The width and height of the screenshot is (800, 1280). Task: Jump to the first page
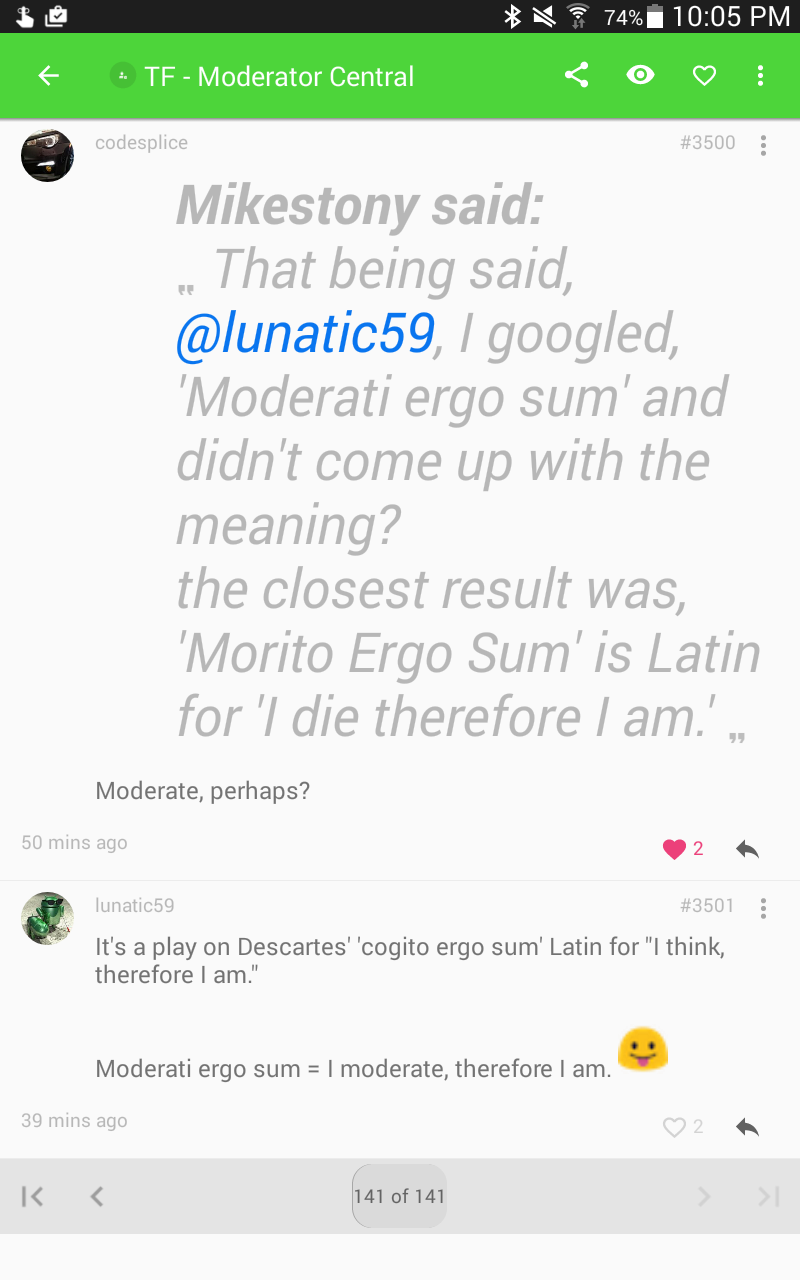[32, 1196]
